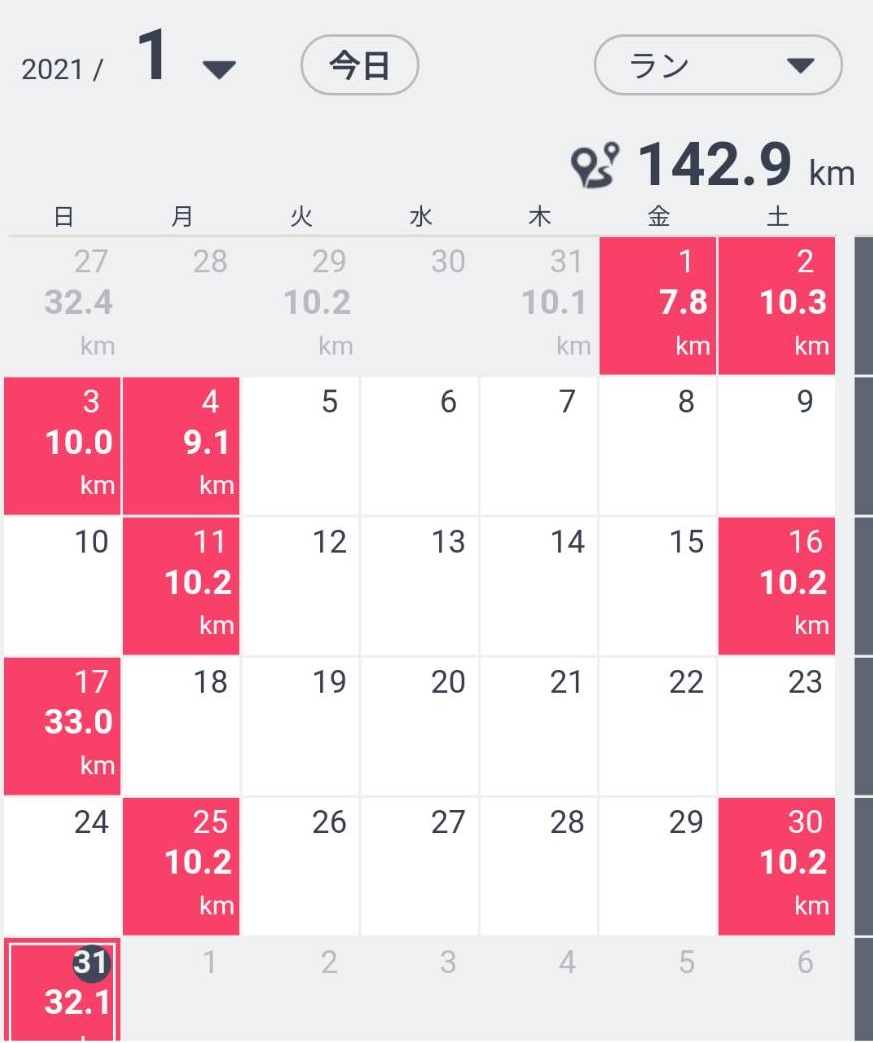873x1043 pixels.
Task: Tap the greyed December 27 run of 32.4 km
Action: tap(63, 305)
